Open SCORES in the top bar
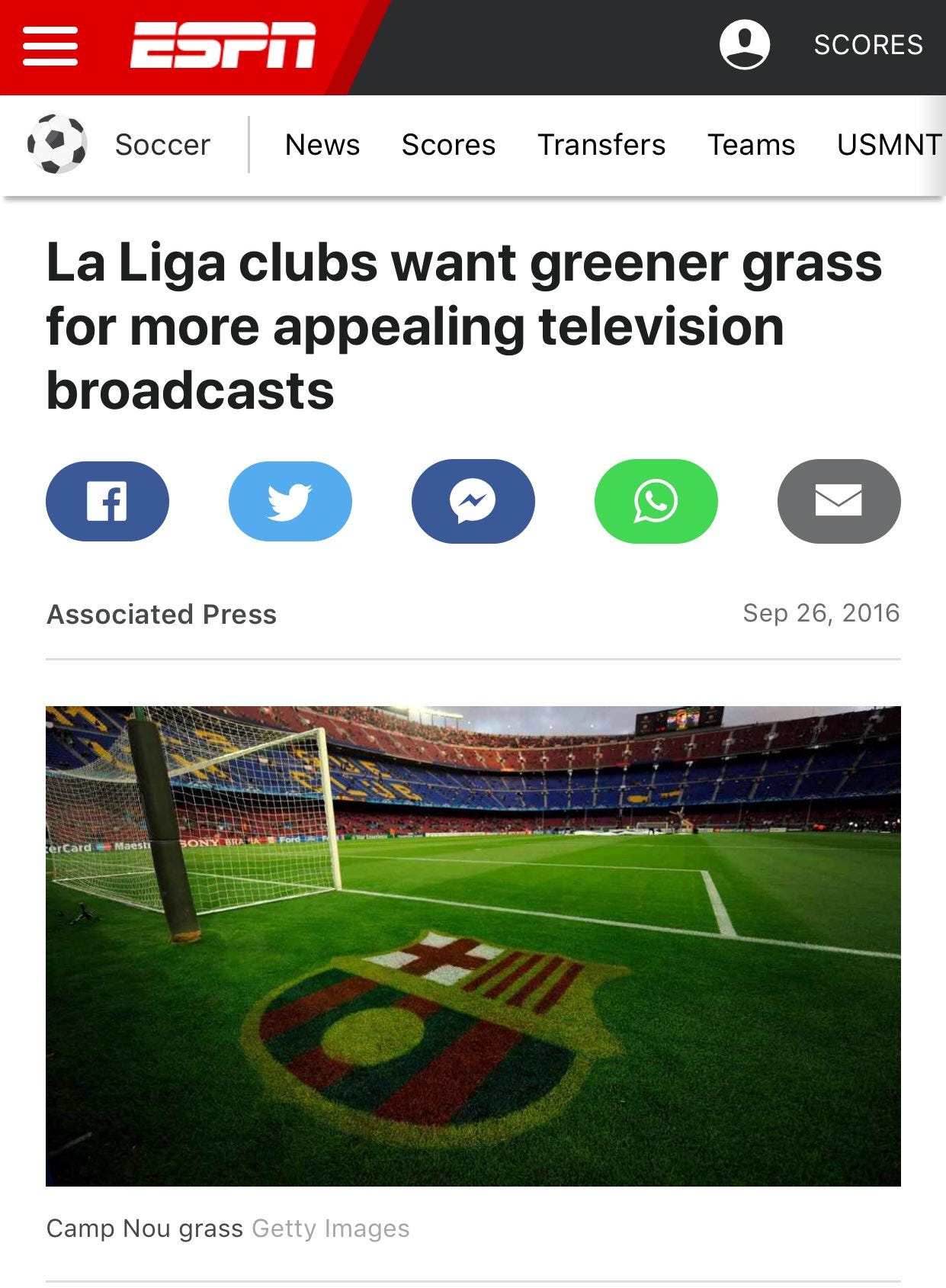Viewport: 946px width, 1288px height. click(868, 45)
